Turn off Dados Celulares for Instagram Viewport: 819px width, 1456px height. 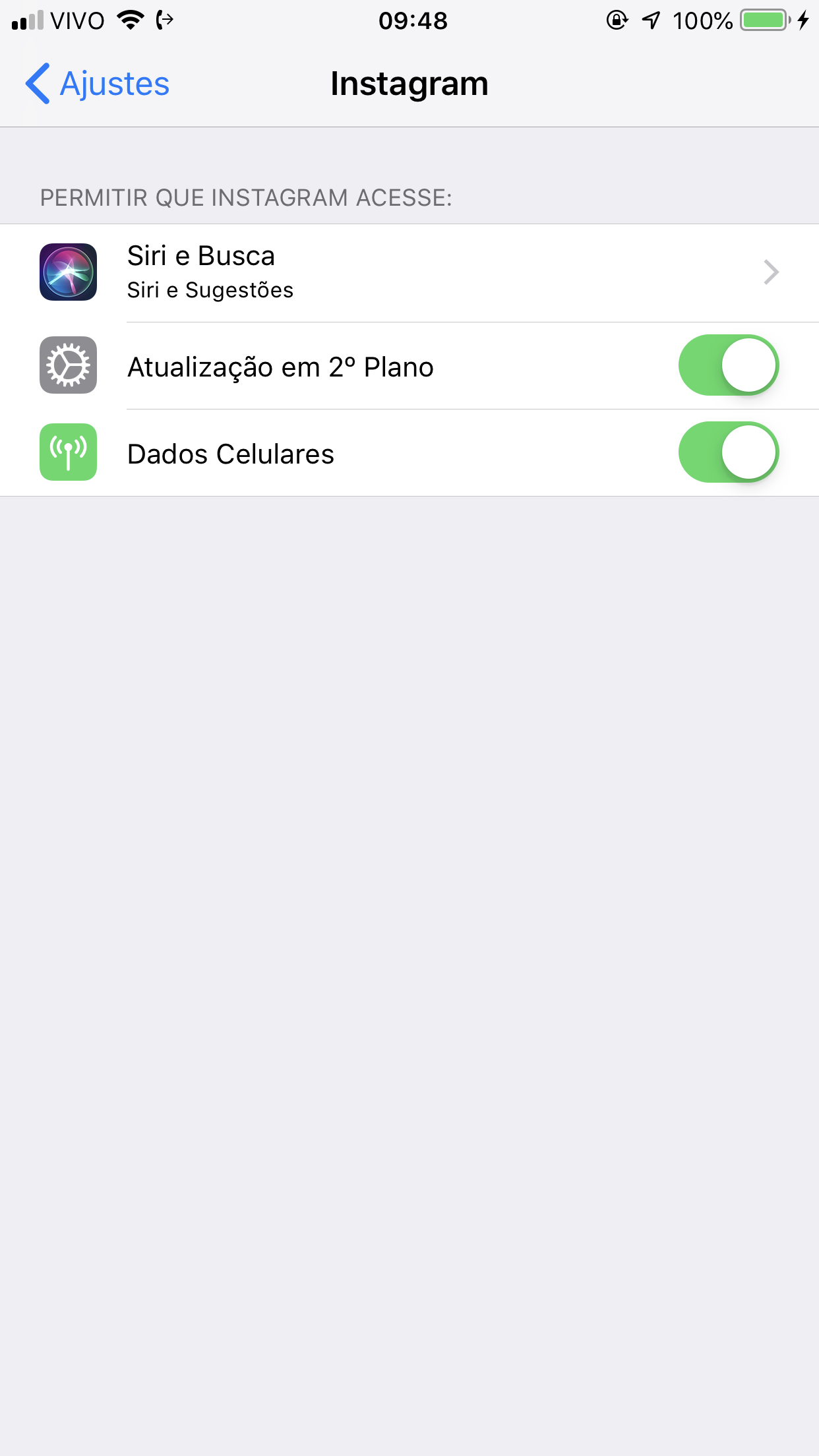(728, 452)
